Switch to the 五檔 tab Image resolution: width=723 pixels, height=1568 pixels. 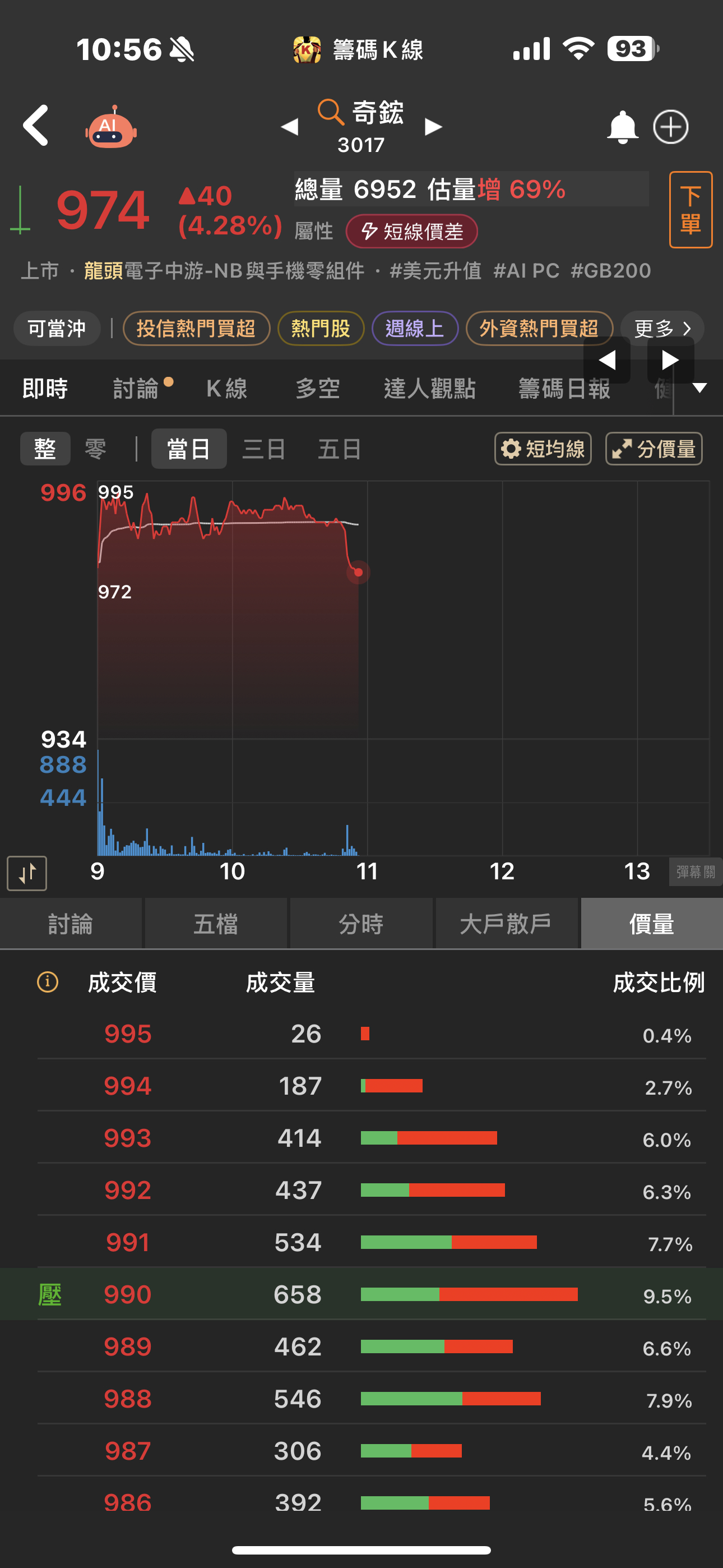point(215,924)
